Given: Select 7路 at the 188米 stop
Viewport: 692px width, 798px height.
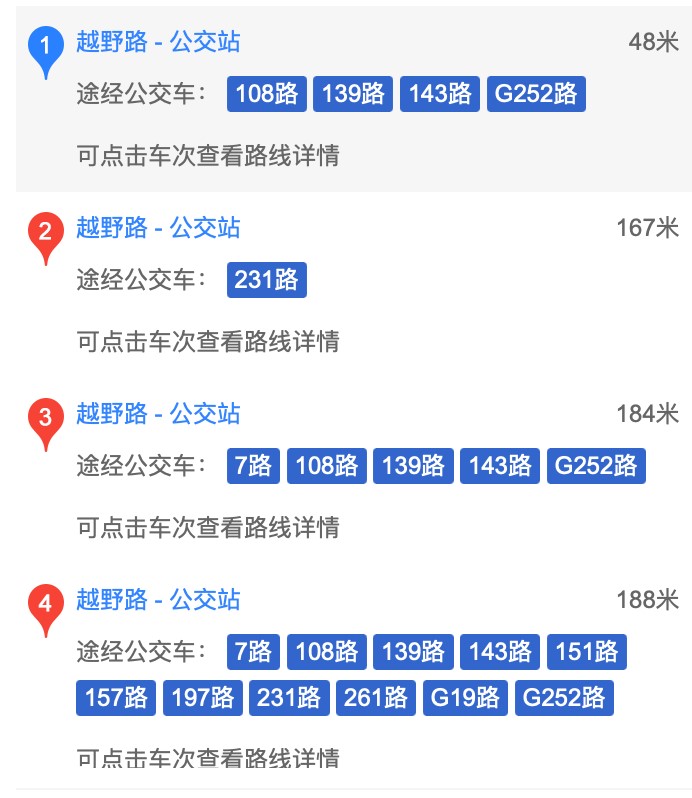Looking at the screenshot, I should click(x=253, y=652).
